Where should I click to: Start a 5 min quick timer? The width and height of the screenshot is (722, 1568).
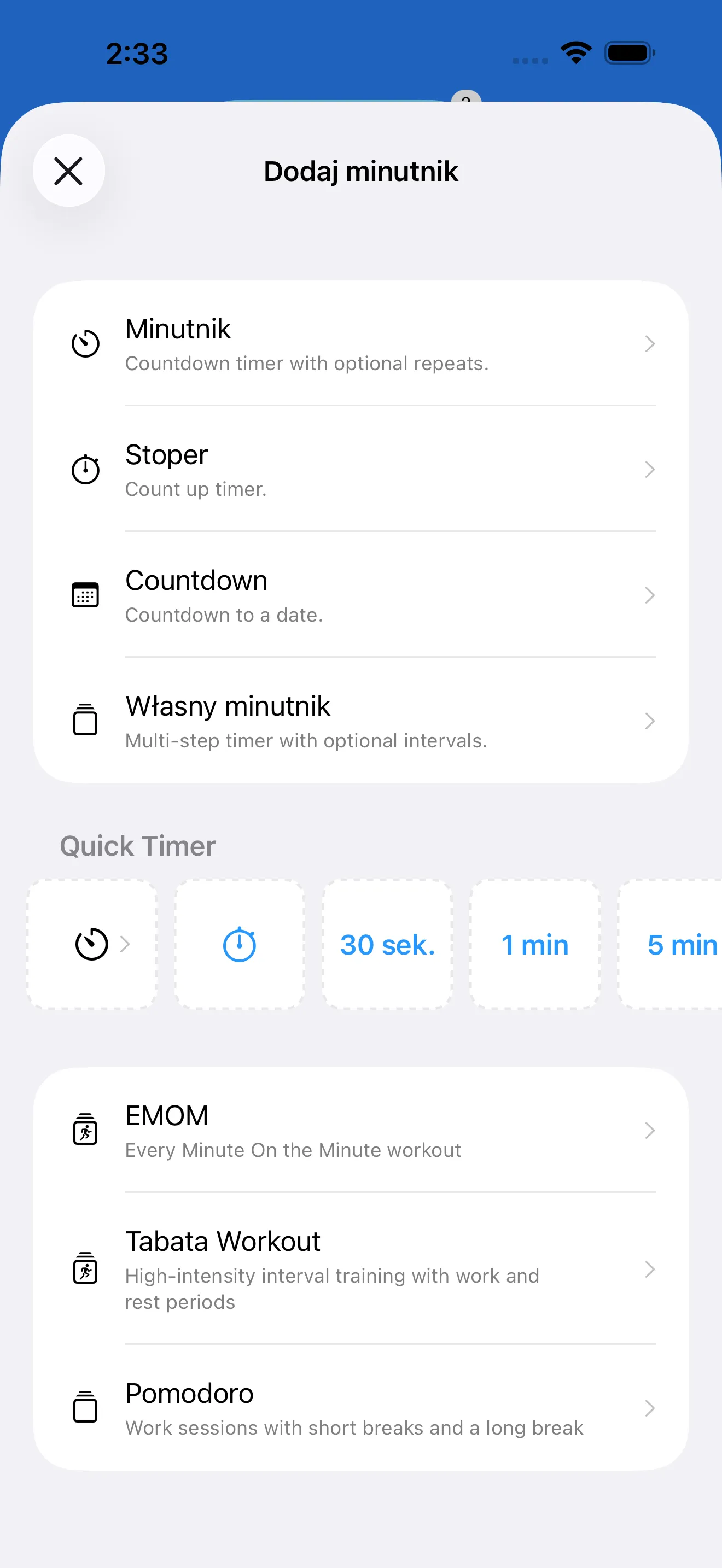[x=681, y=944]
